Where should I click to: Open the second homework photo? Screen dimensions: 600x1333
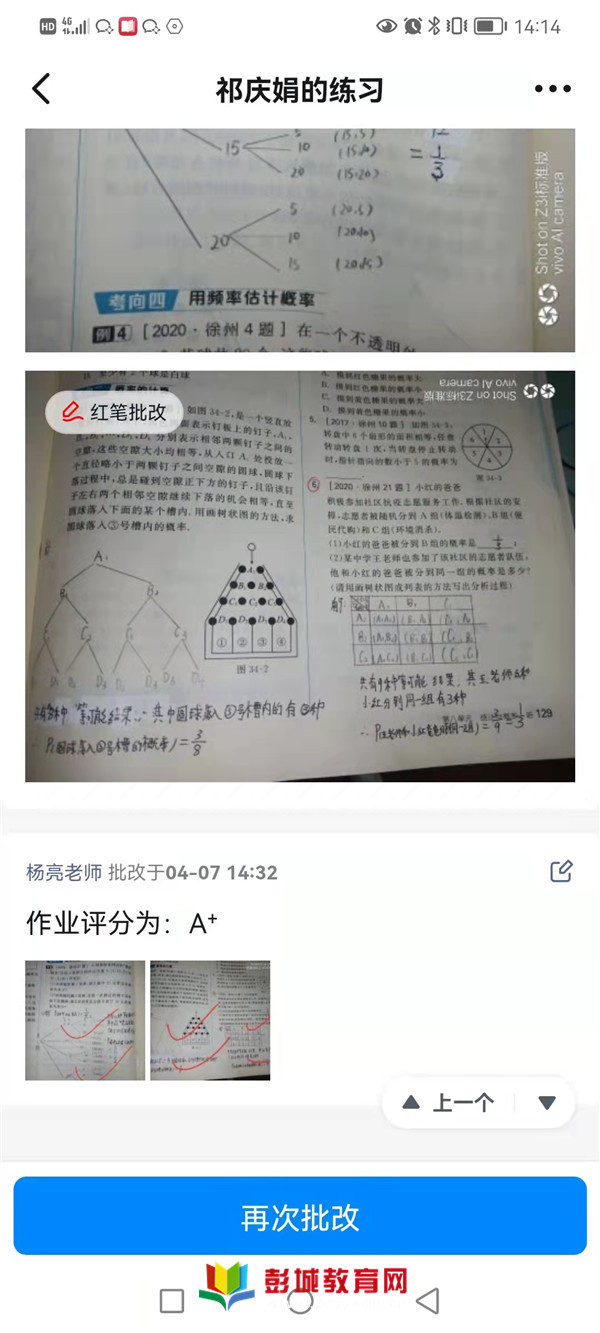click(300, 600)
